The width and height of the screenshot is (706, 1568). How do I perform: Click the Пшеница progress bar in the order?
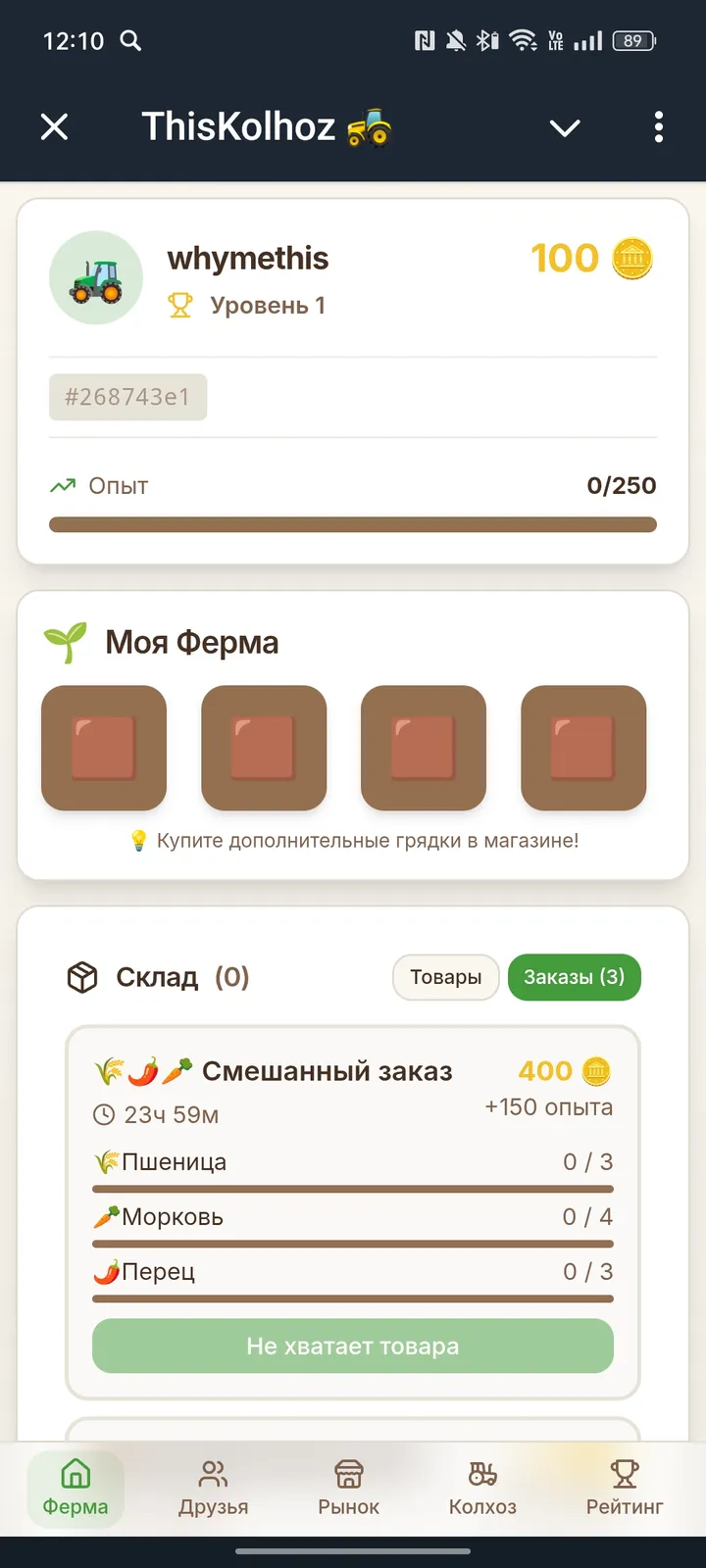[353, 1188]
